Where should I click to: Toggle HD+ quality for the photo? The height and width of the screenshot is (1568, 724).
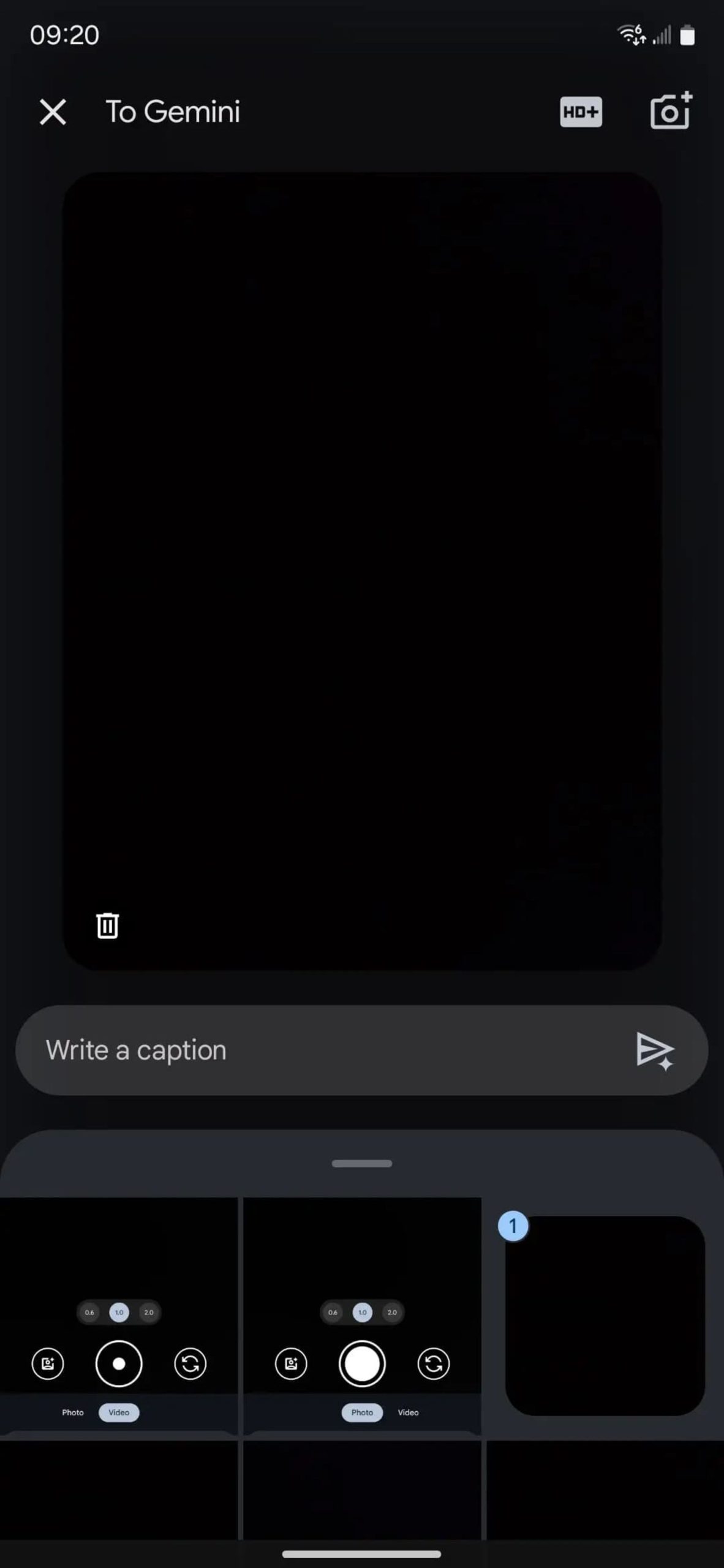[x=581, y=112]
